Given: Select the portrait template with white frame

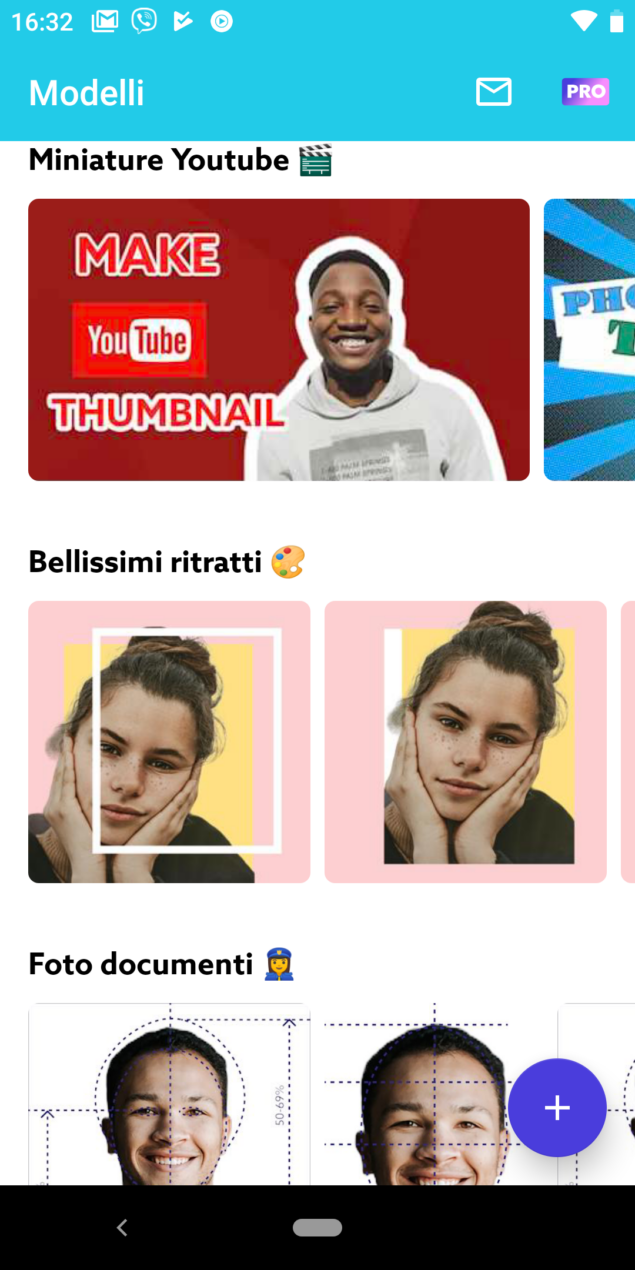Looking at the screenshot, I should tap(169, 742).
